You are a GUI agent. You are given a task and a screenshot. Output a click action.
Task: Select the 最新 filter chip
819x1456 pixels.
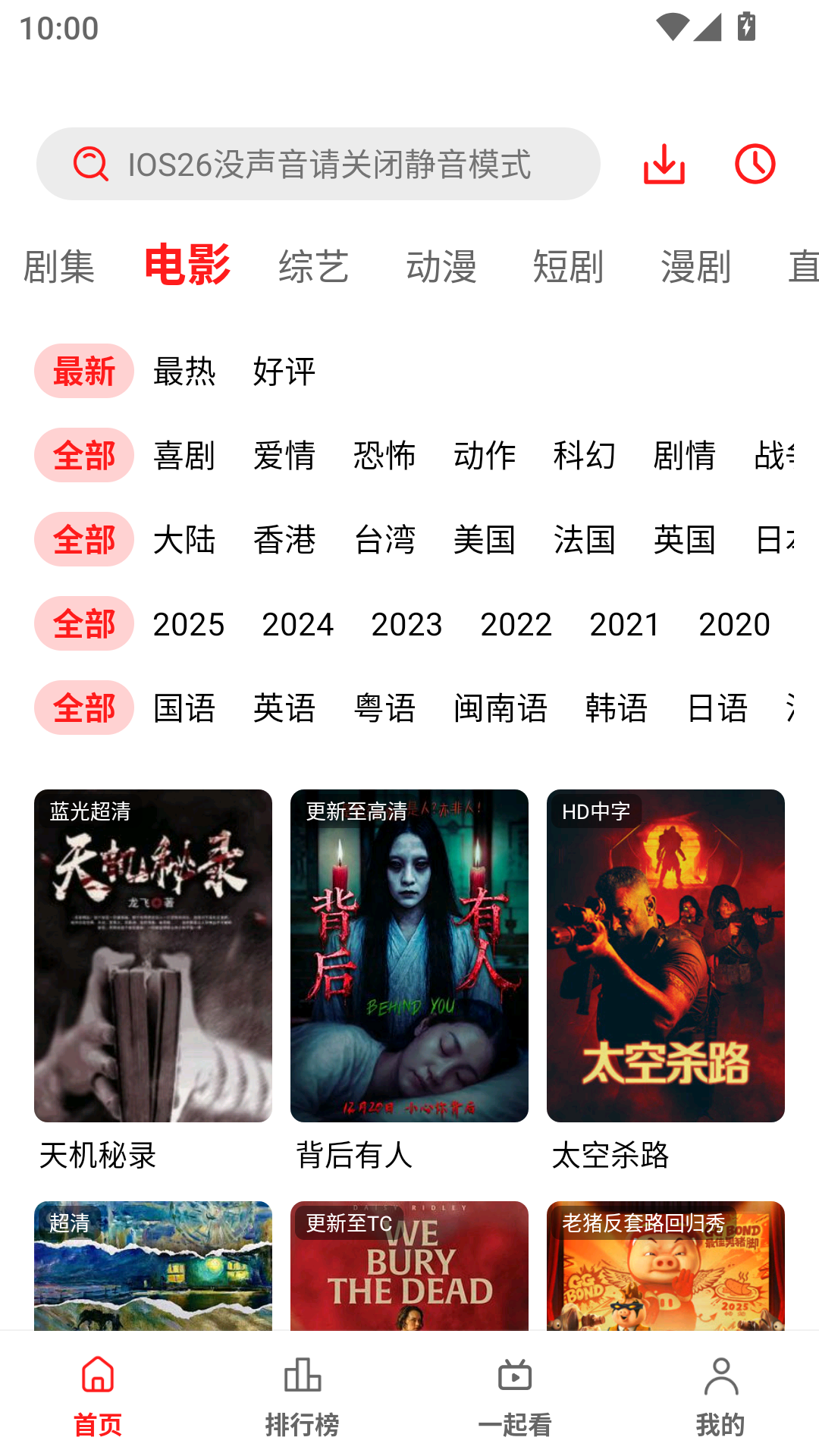click(x=83, y=371)
